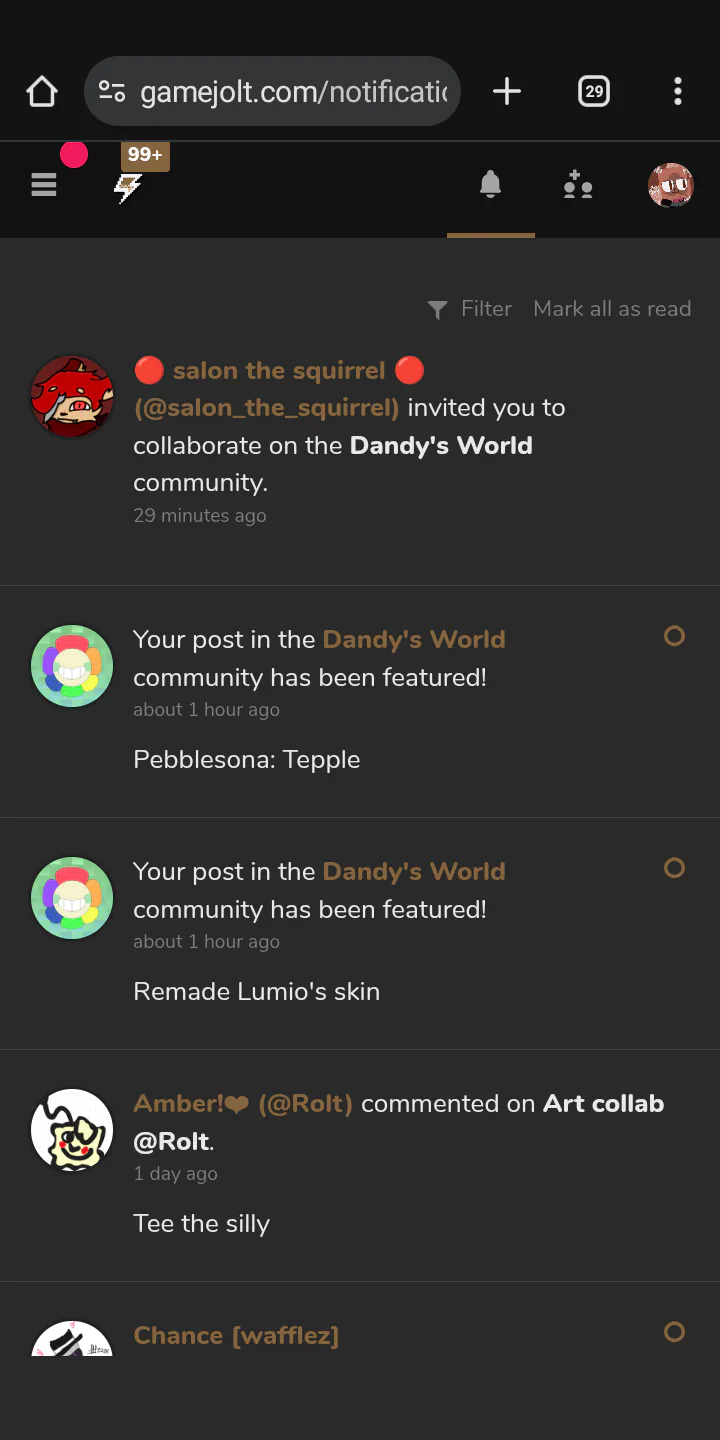720x1440 pixels.
Task: Filter the notifications list
Action: coord(470,309)
